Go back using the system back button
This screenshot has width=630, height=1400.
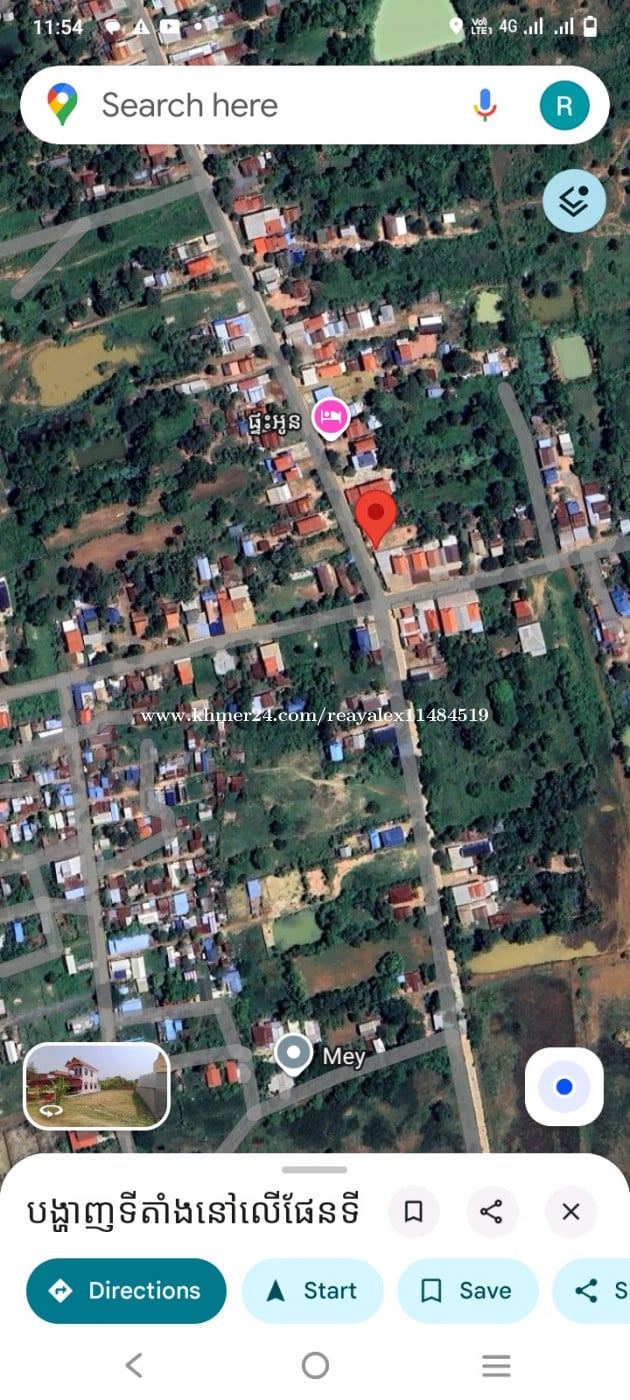click(134, 1365)
